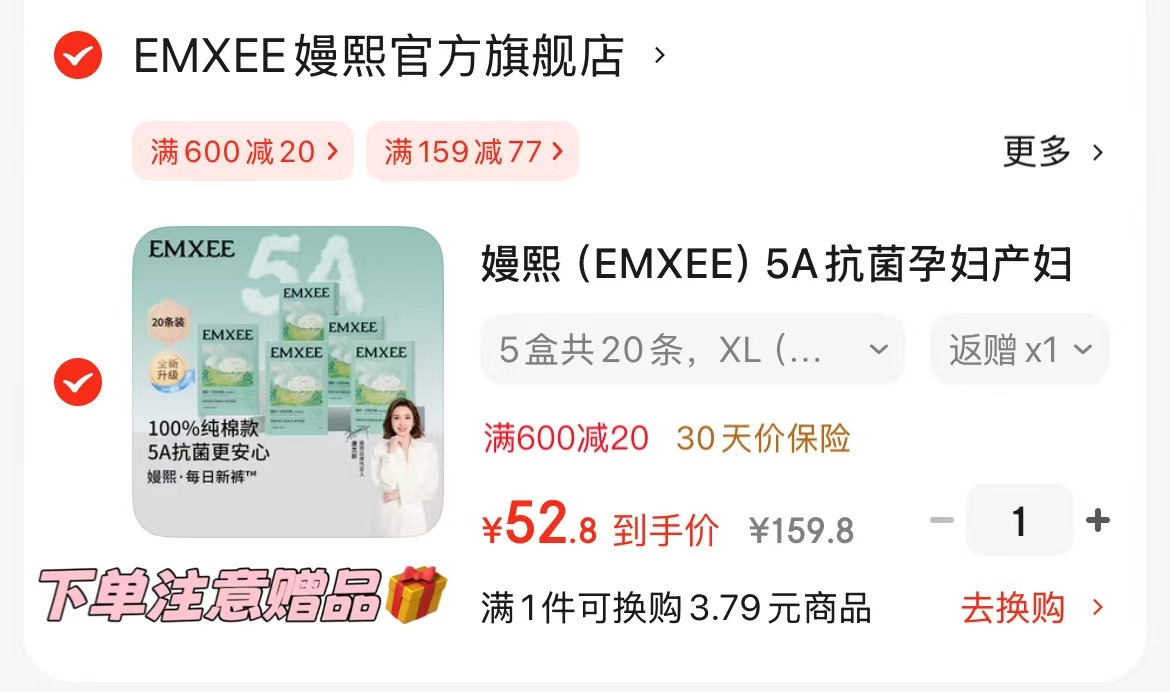
Task: Tap 去换购 to redeem add-on items
Action: pyautogui.click(x=1032, y=608)
